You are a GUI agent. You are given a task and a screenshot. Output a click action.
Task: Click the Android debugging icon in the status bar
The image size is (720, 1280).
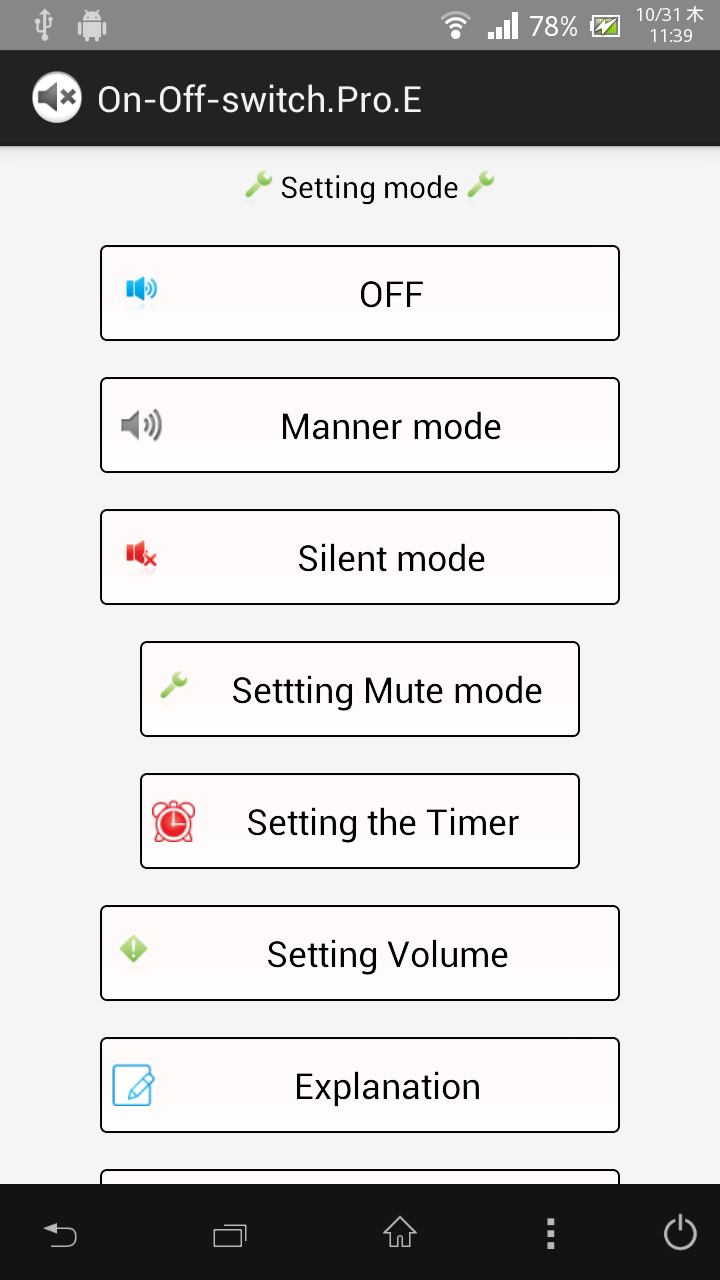pos(91,25)
